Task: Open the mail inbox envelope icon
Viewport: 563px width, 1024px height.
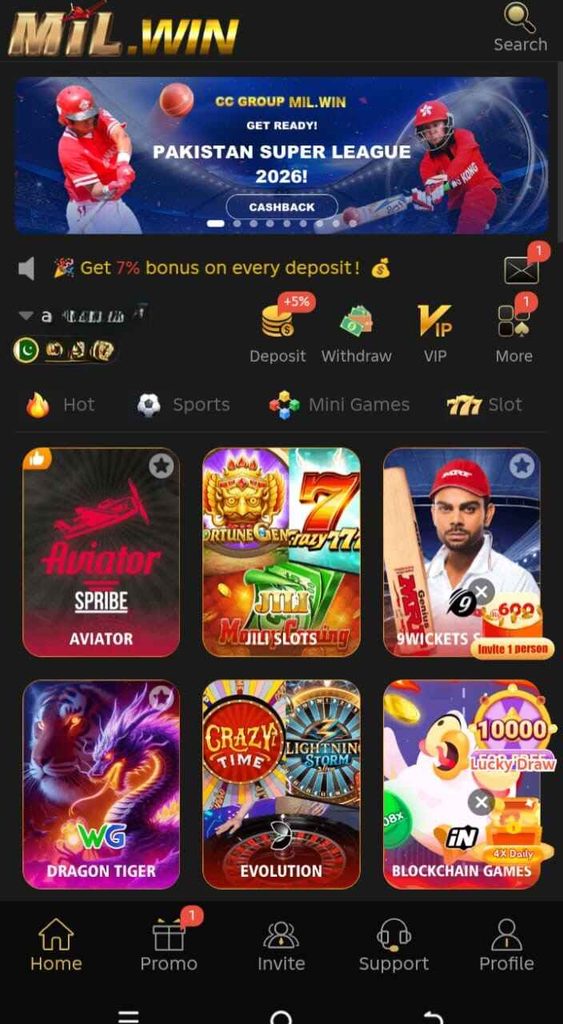Action: tap(522, 269)
